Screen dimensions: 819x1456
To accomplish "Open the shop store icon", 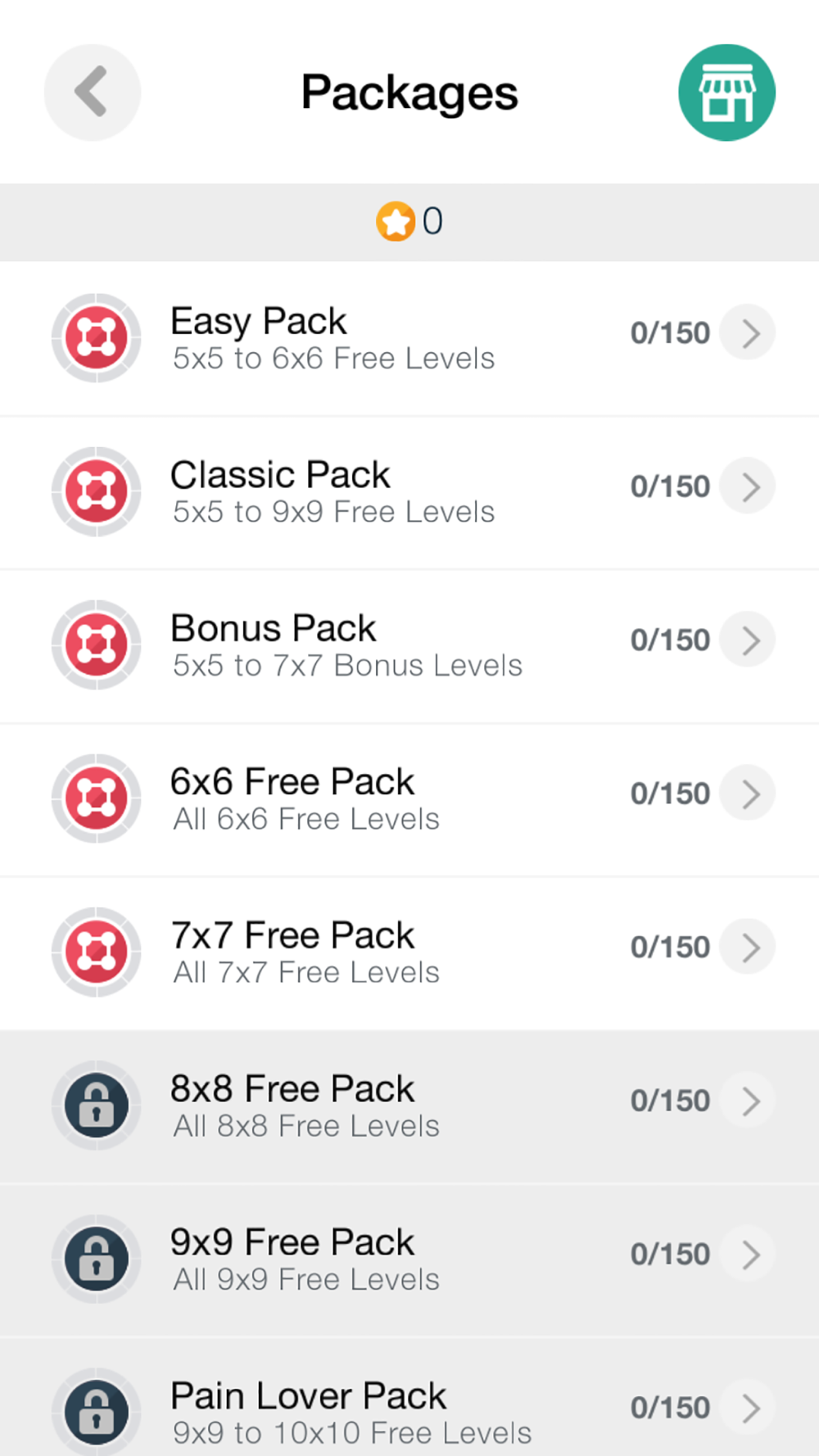I will pos(726,92).
